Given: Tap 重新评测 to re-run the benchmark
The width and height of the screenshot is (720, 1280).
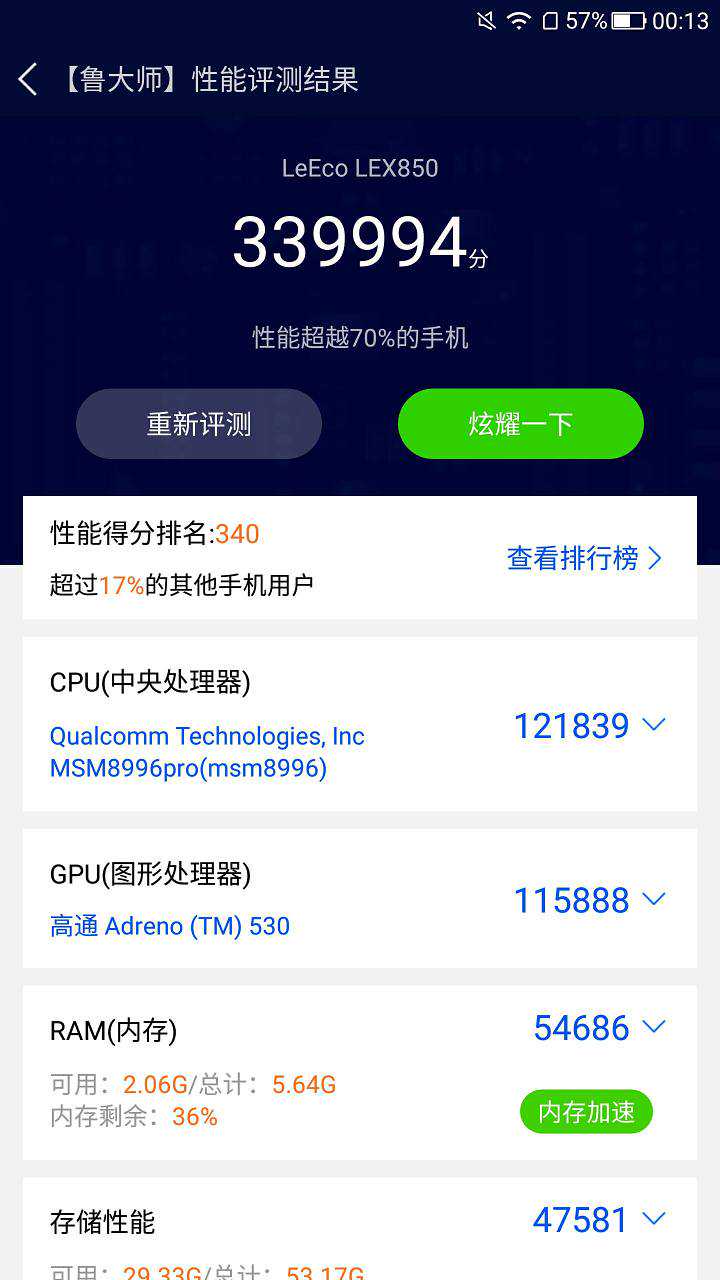Looking at the screenshot, I should click(199, 424).
